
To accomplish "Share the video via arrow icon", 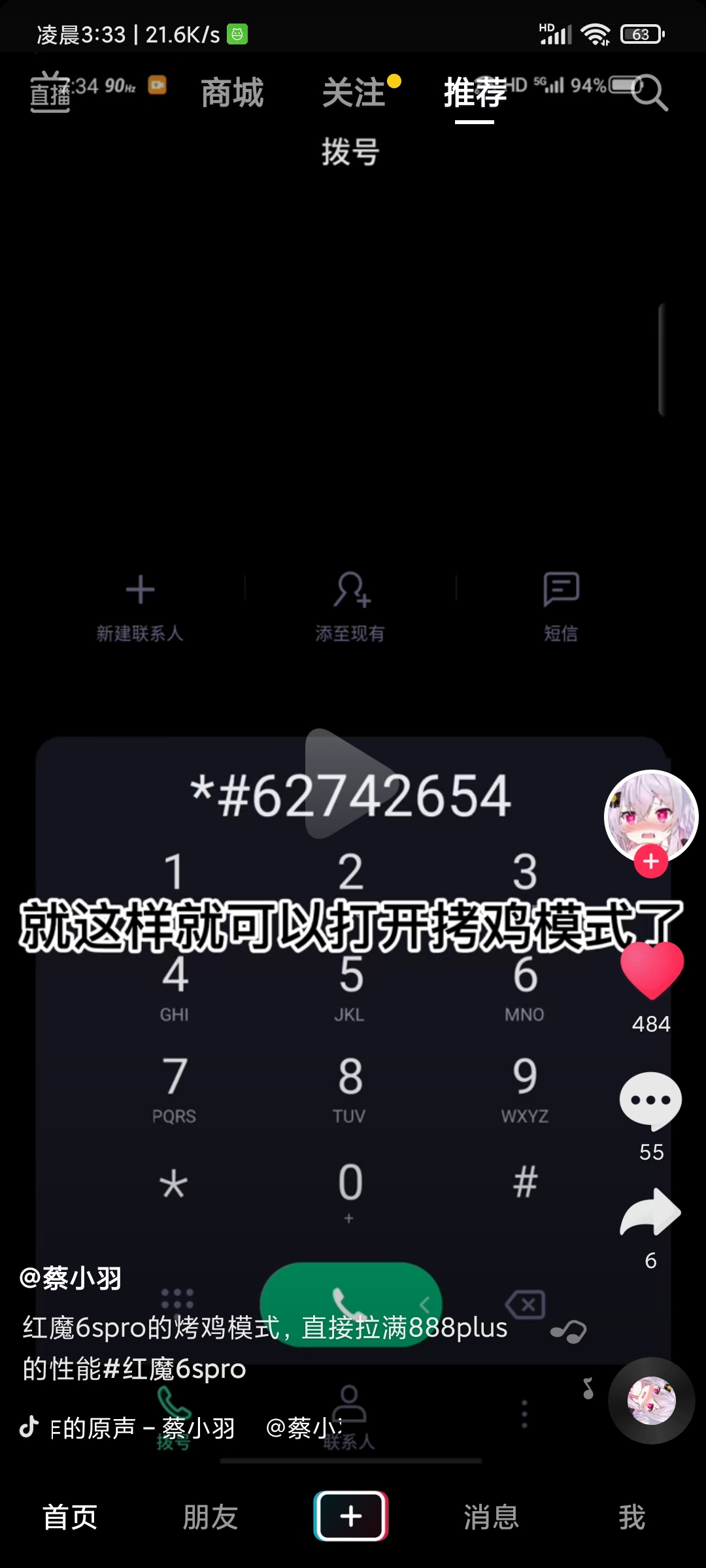I will pyautogui.click(x=650, y=1212).
